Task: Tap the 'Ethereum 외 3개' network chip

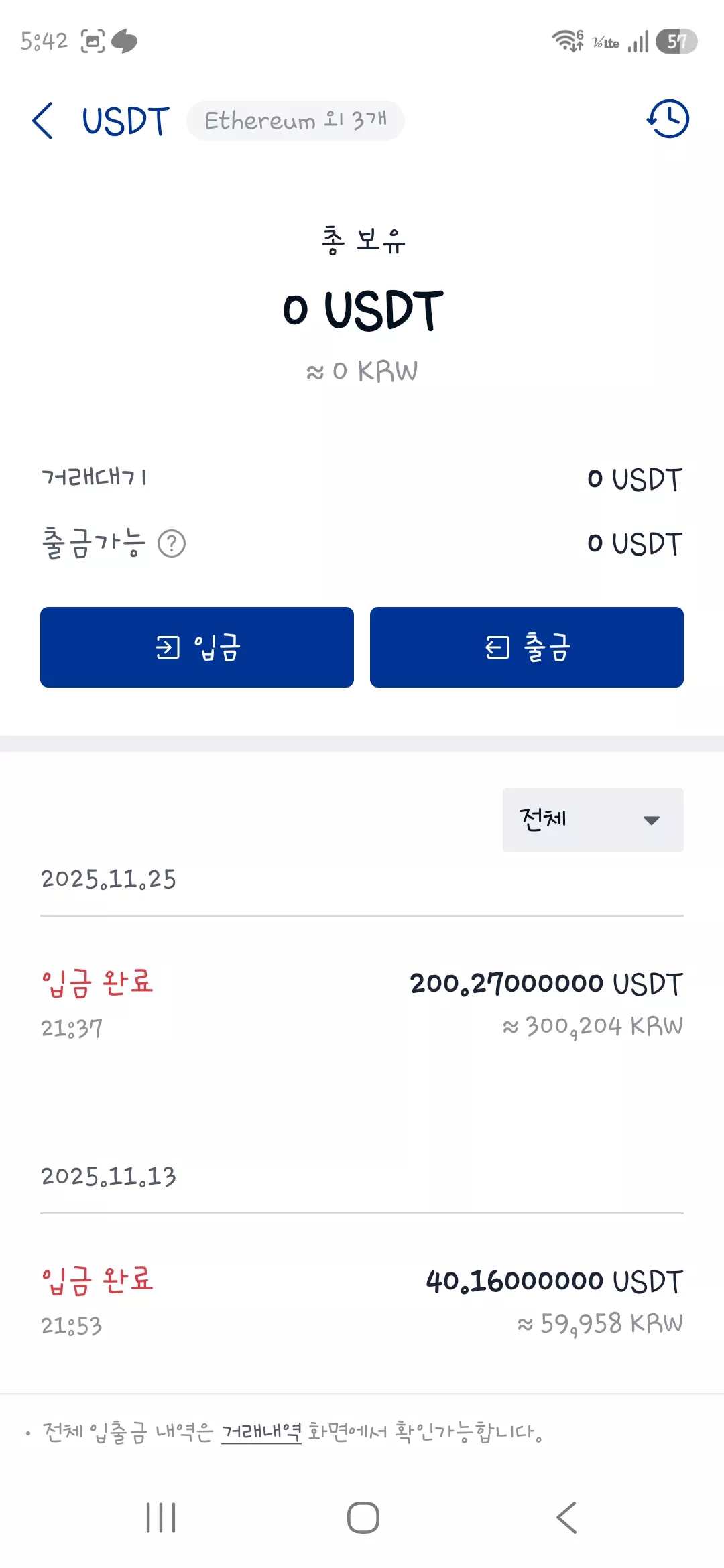Action: 296,121
